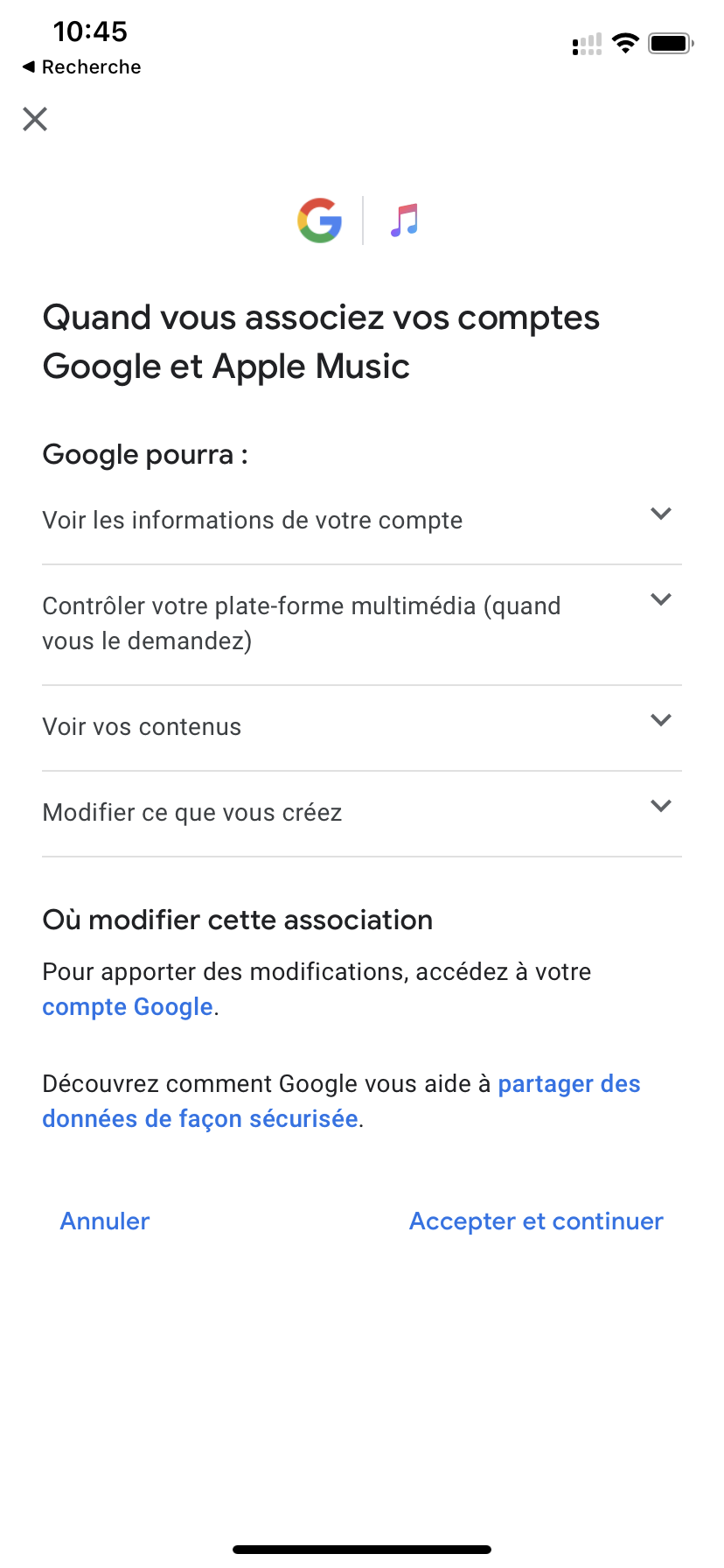The width and height of the screenshot is (724, 1568).
Task: Expand "Voir les informations de votre compte"
Action: click(362, 521)
